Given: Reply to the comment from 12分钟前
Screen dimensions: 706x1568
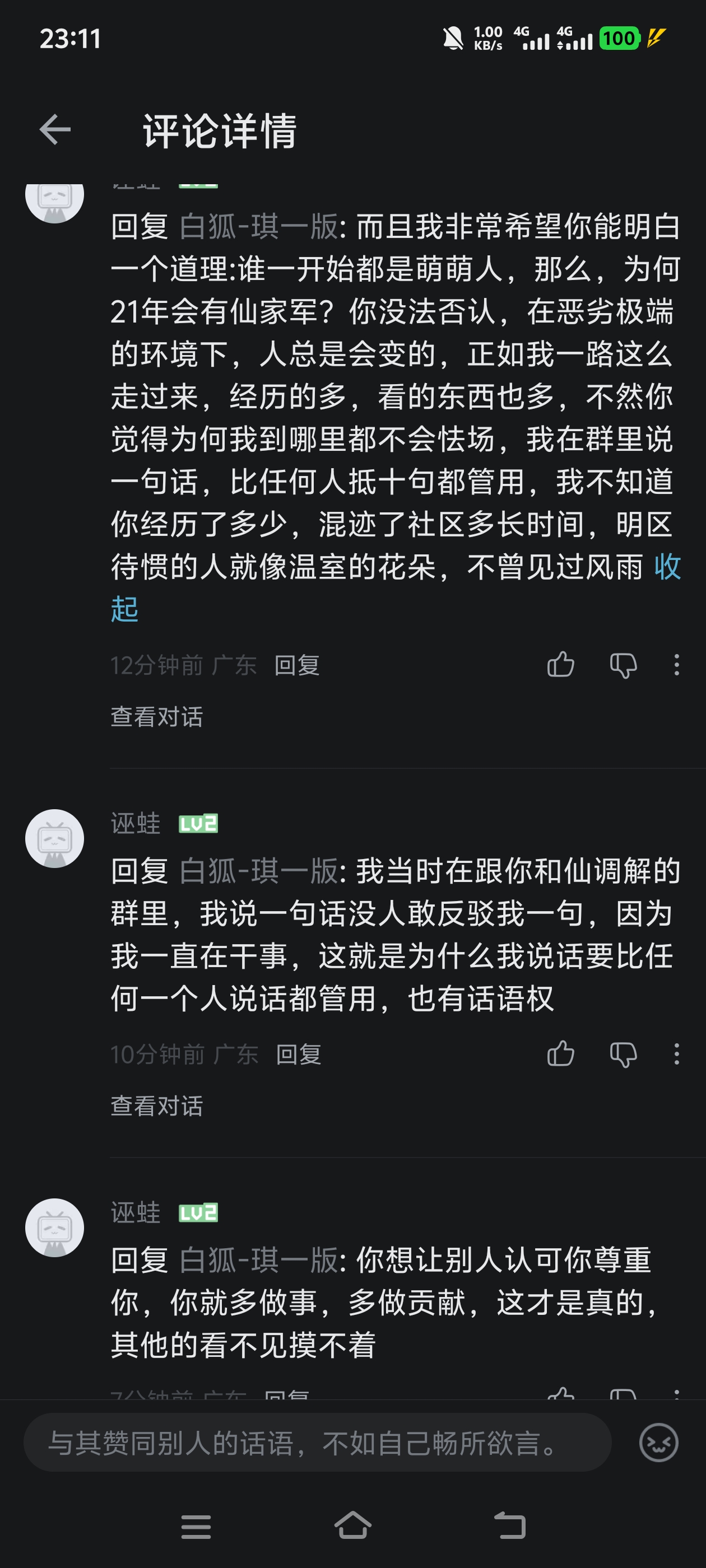Looking at the screenshot, I should tap(296, 665).
